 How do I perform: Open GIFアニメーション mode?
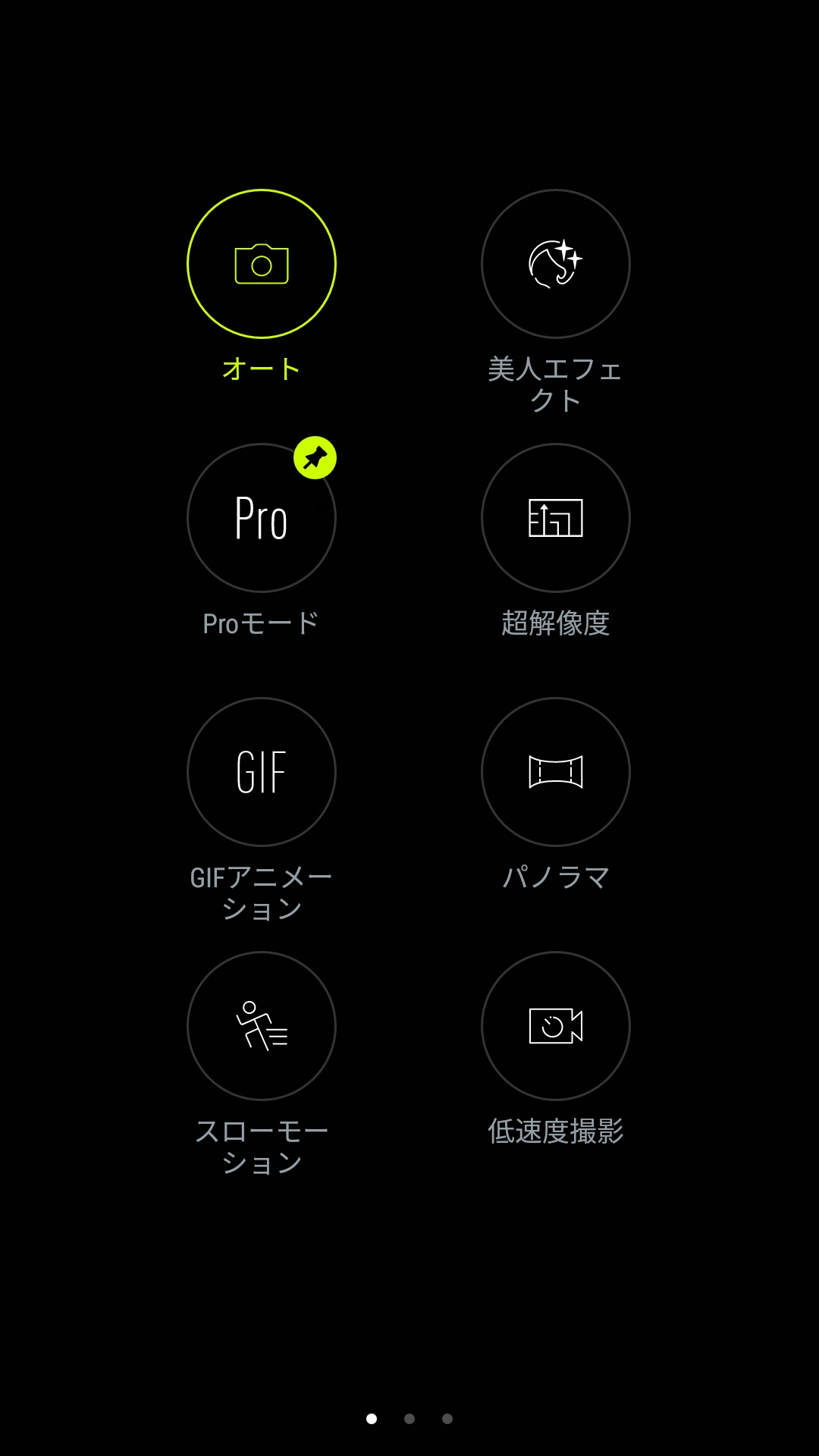pyautogui.click(x=262, y=772)
